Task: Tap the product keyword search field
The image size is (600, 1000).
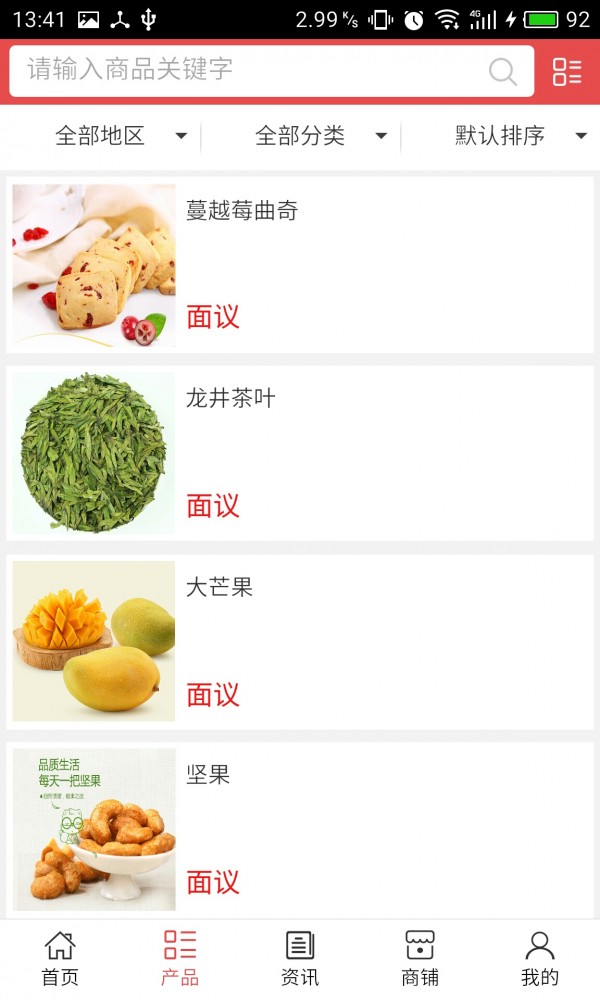Action: coord(250,70)
